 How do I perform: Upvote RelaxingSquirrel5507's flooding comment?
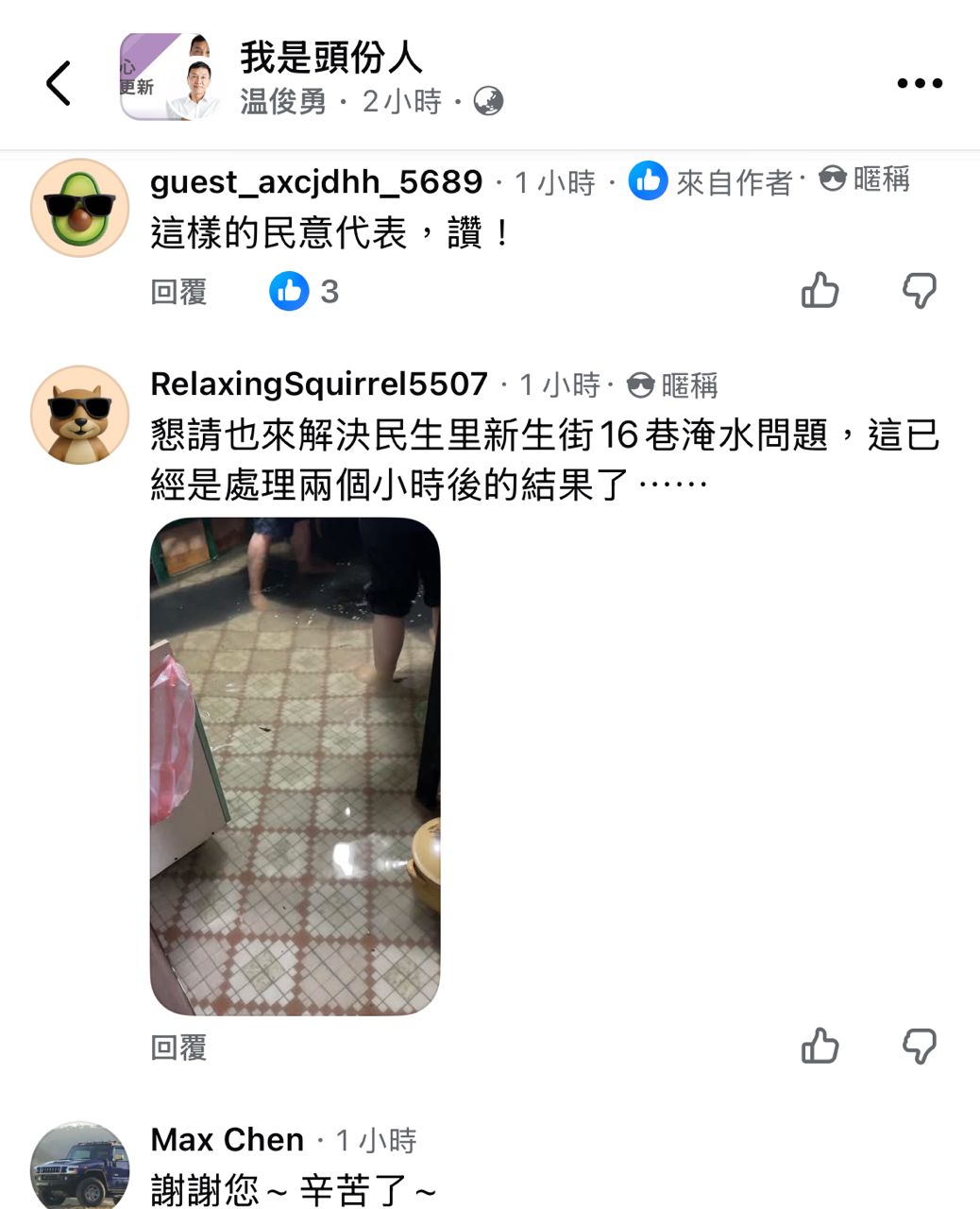click(819, 1047)
